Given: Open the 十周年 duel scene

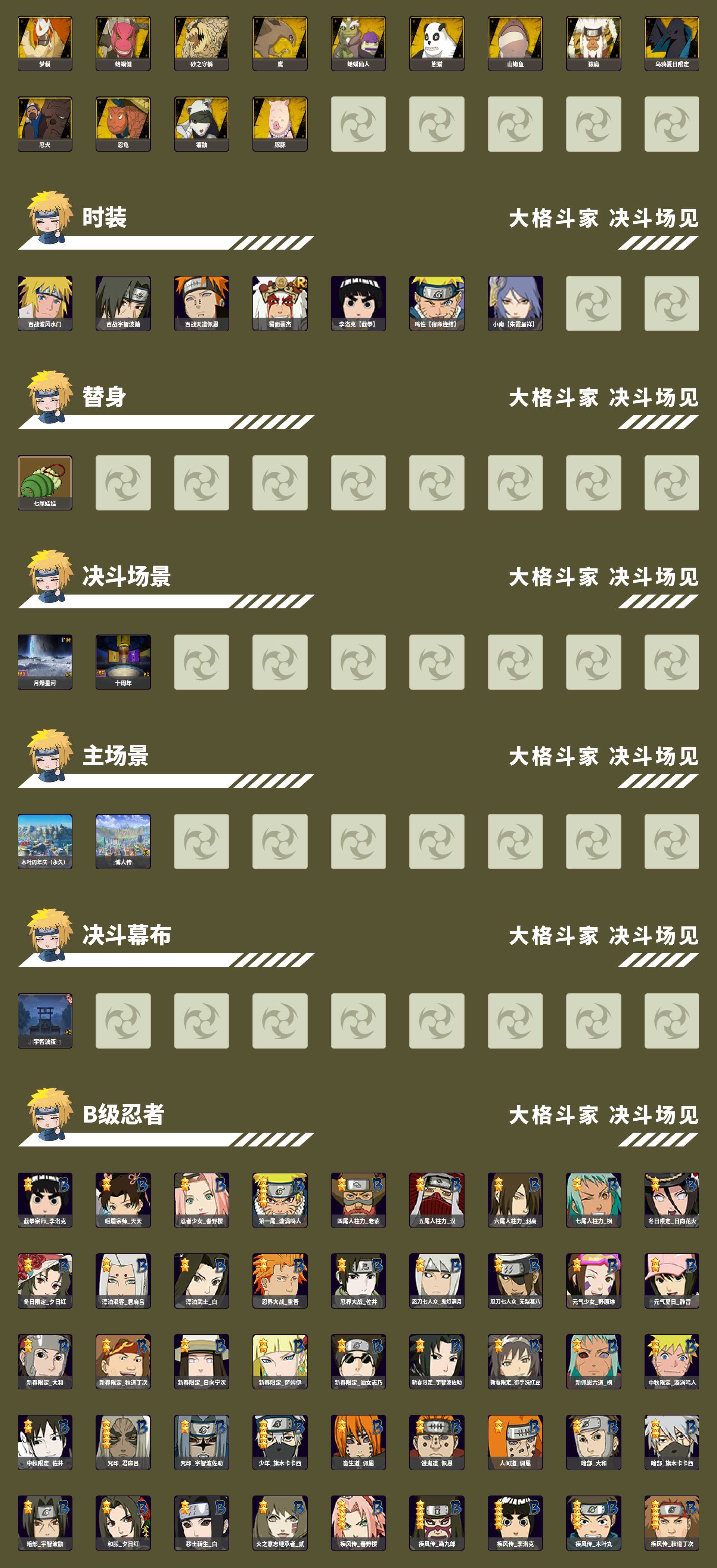Looking at the screenshot, I should click(x=122, y=660).
